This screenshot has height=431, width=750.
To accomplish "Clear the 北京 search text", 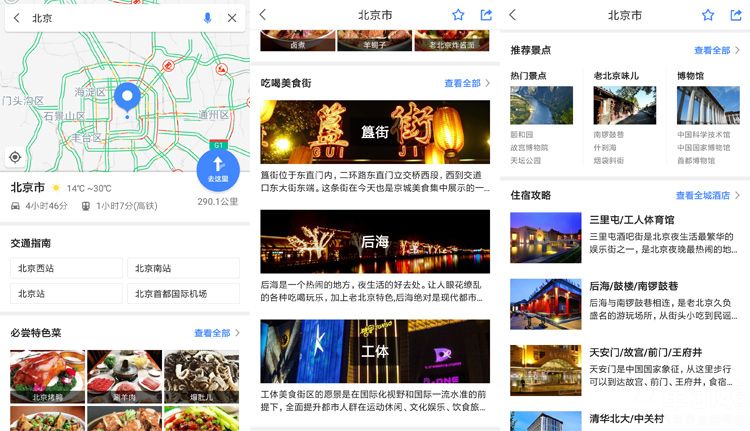I will 232,18.
